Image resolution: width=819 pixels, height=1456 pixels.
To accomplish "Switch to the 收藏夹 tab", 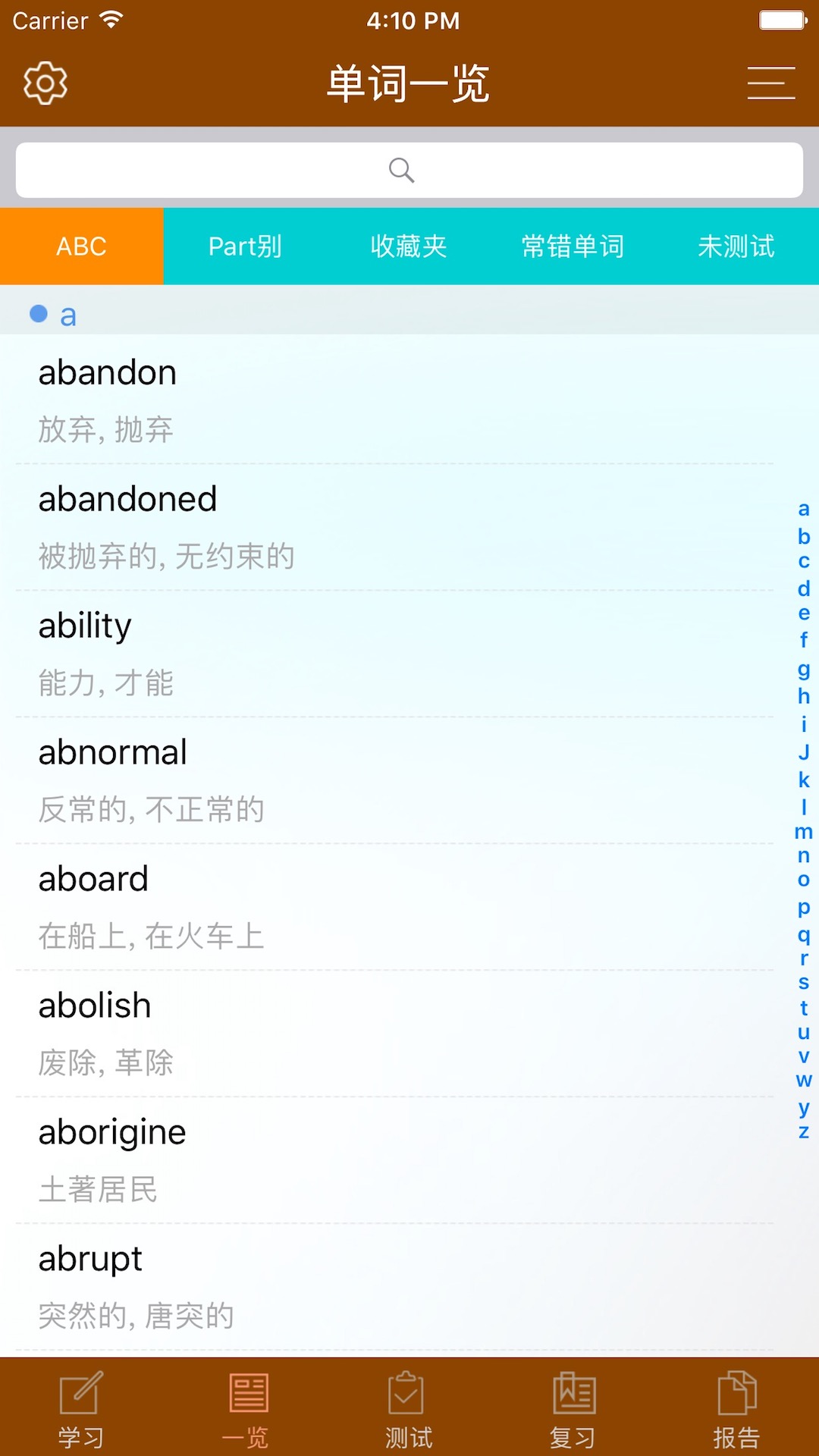I will pyautogui.click(x=409, y=246).
